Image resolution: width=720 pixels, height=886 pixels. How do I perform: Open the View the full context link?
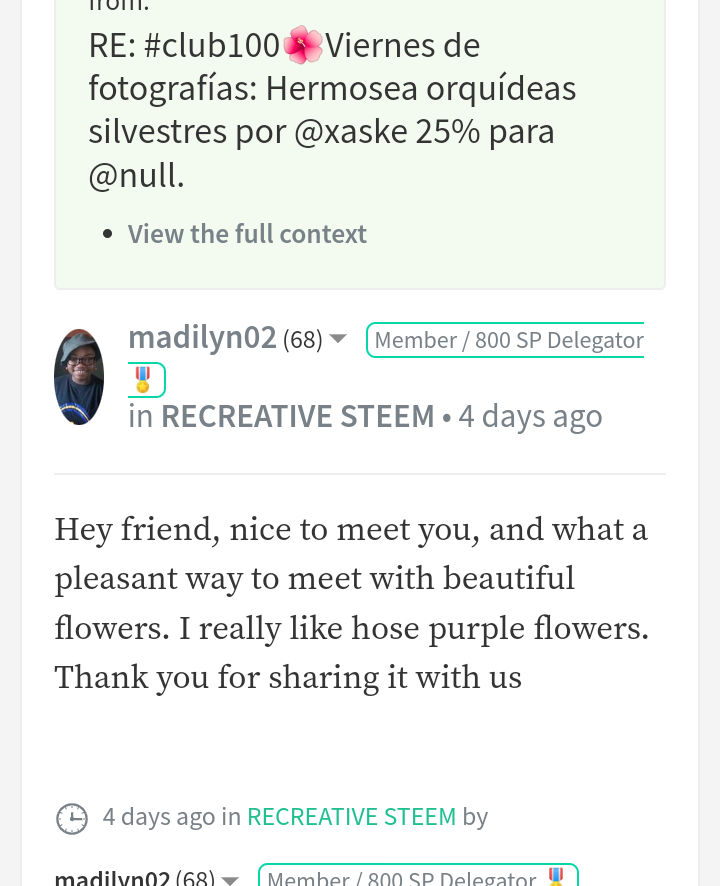(247, 234)
